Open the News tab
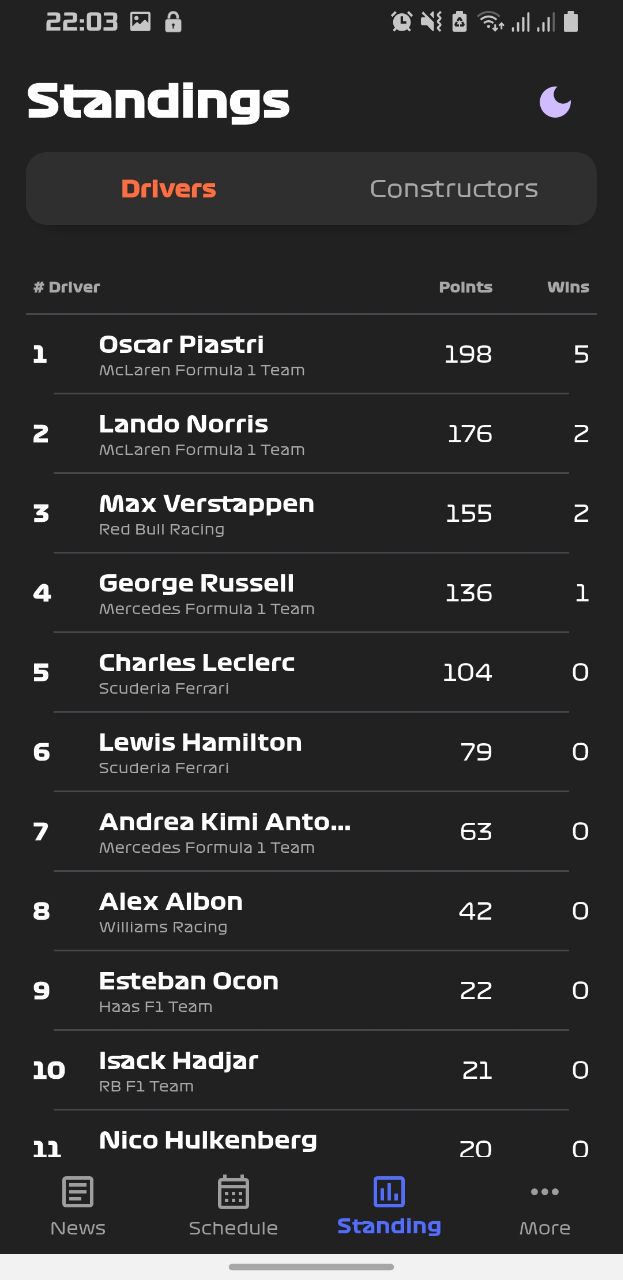 [x=78, y=1207]
